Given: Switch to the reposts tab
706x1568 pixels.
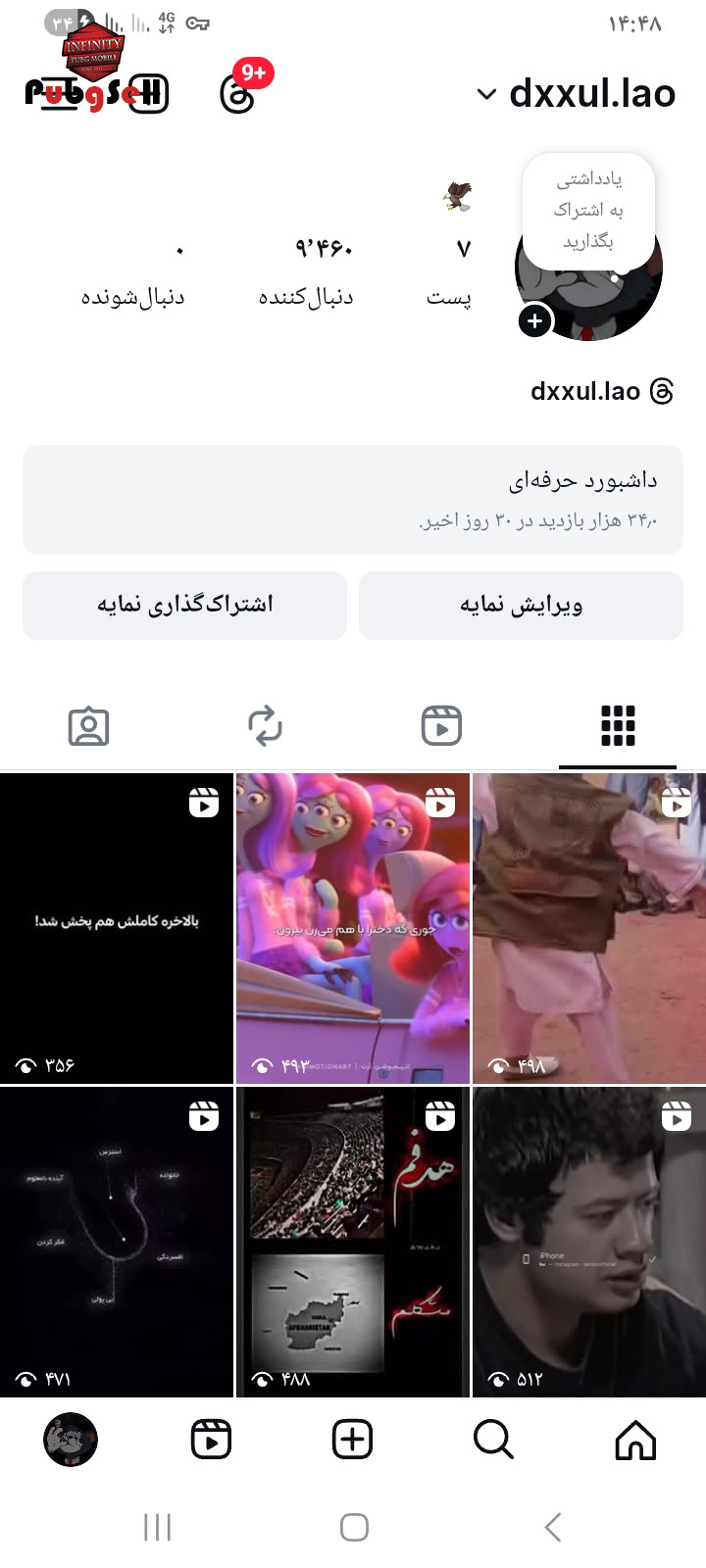Looking at the screenshot, I should [265, 726].
